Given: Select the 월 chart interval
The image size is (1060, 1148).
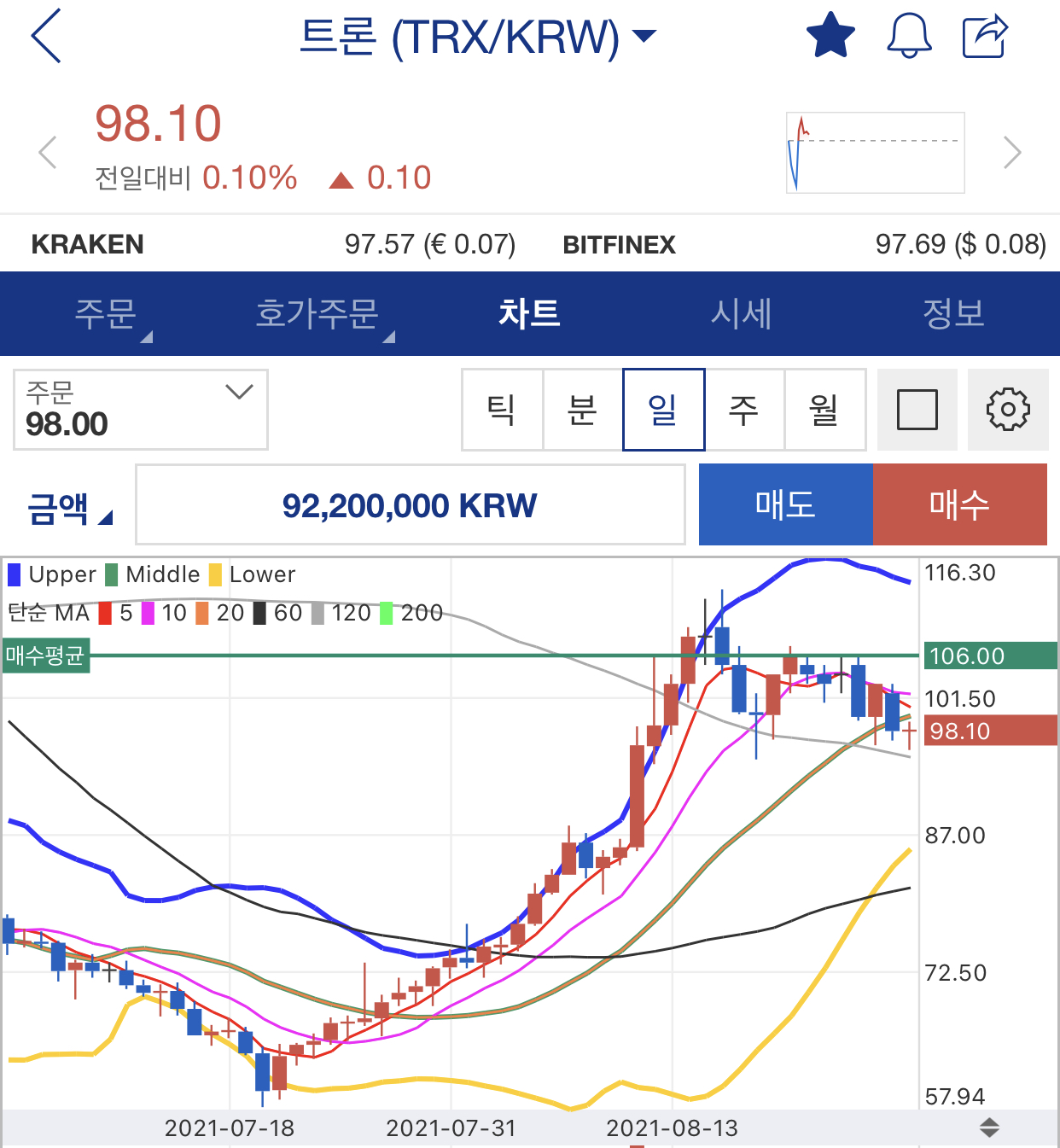Looking at the screenshot, I should tap(824, 410).
